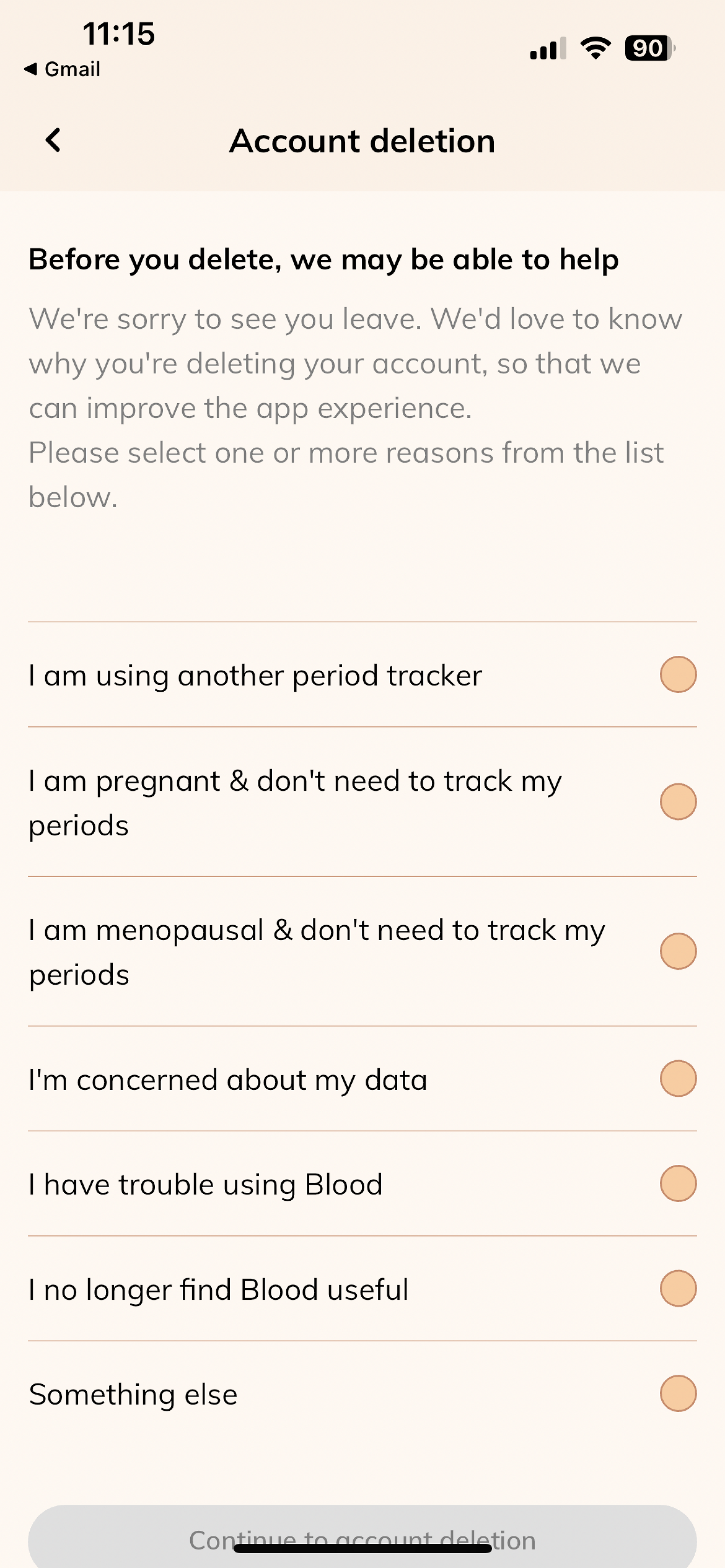Screen dimensions: 725x1568
Task: Choose the pregnant reason option
Action: tap(678, 802)
